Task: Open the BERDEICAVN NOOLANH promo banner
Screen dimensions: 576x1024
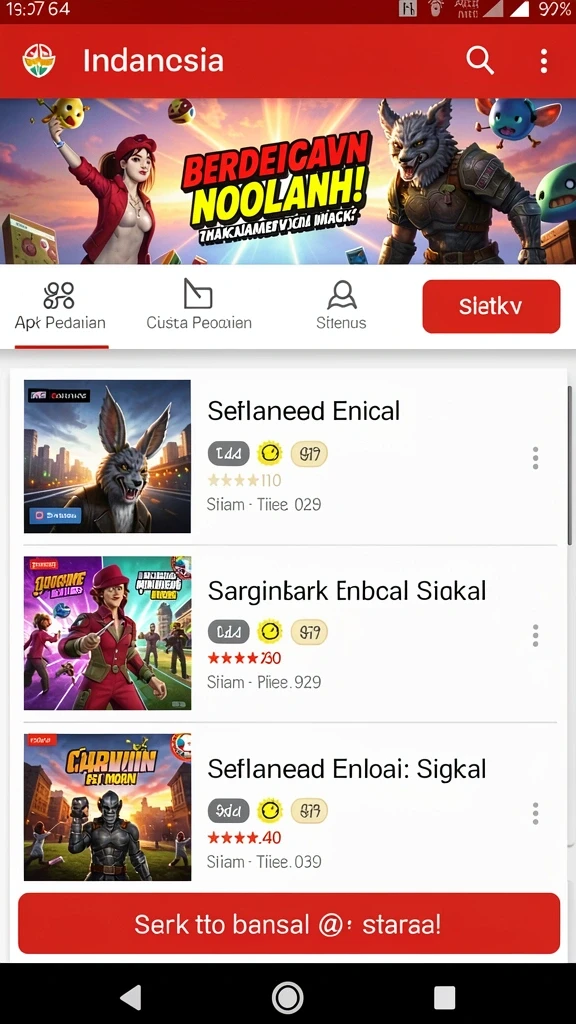Action: pyautogui.click(x=288, y=181)
